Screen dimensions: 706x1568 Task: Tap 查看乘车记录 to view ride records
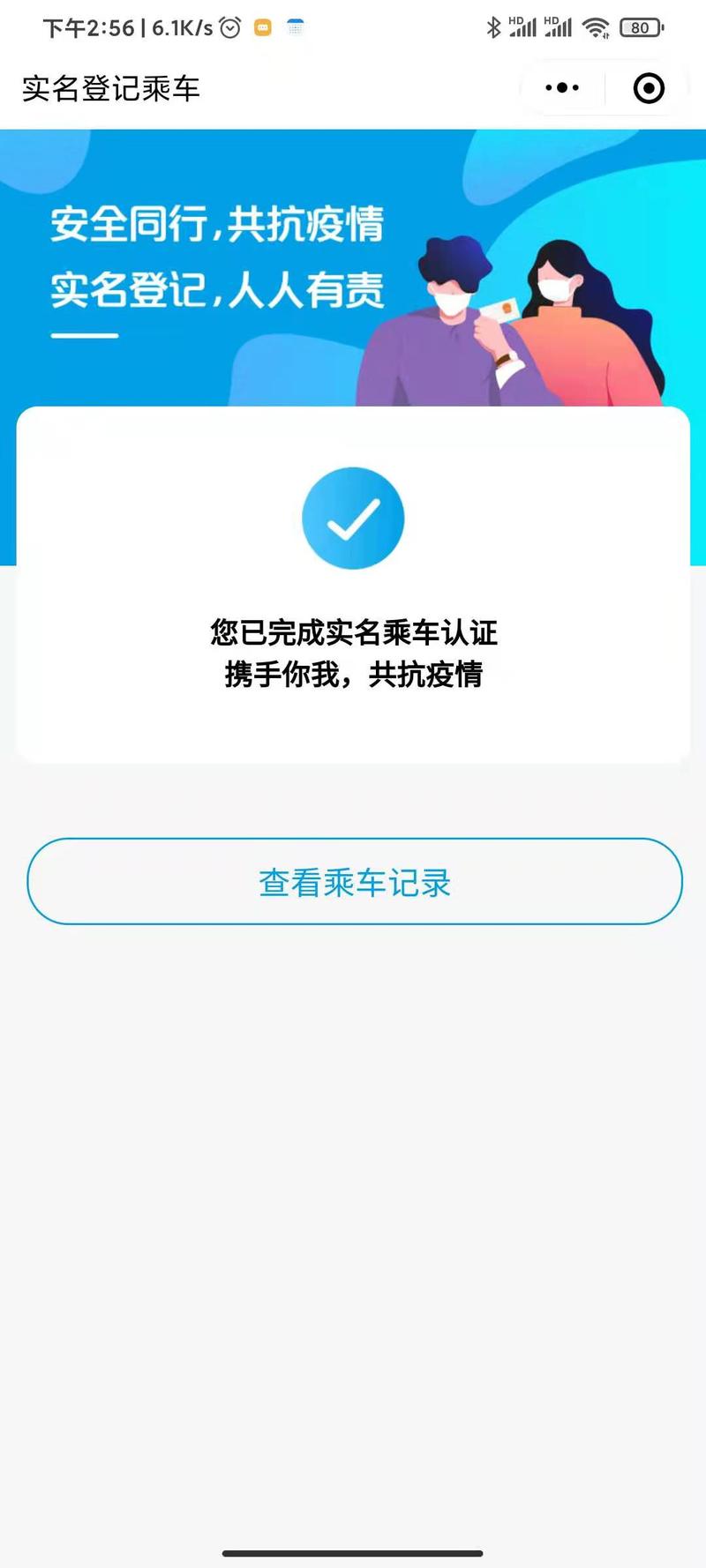[355, 881]
